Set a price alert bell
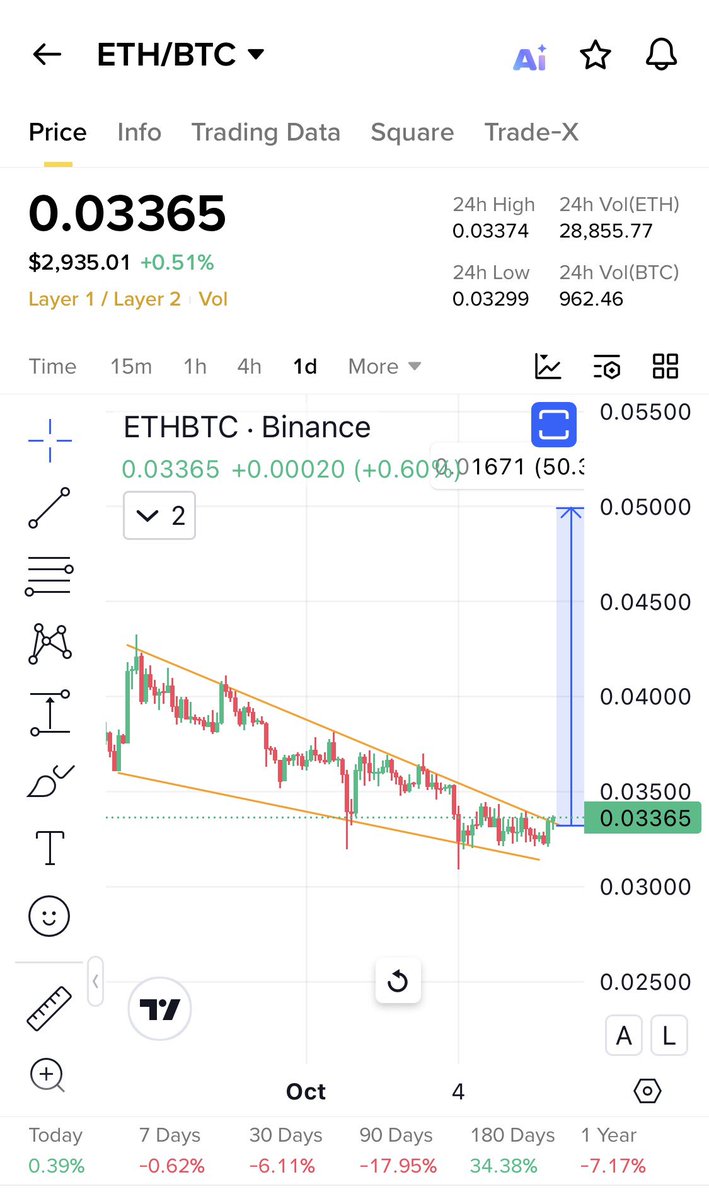709x1199 pixels. pyautogui.click(x=661, y=56)
